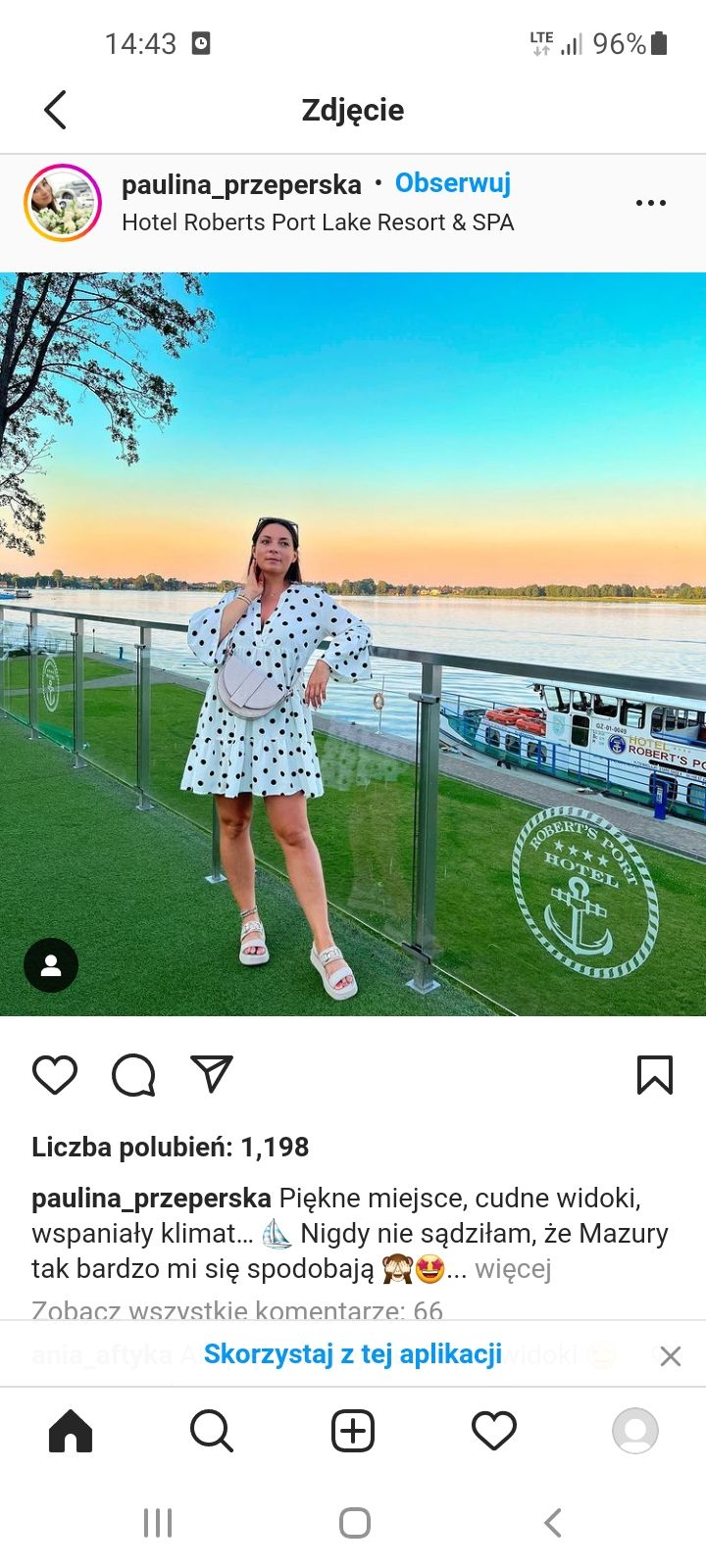
Task: Show tagged people on the photo
Action: [x=51, y=965]
